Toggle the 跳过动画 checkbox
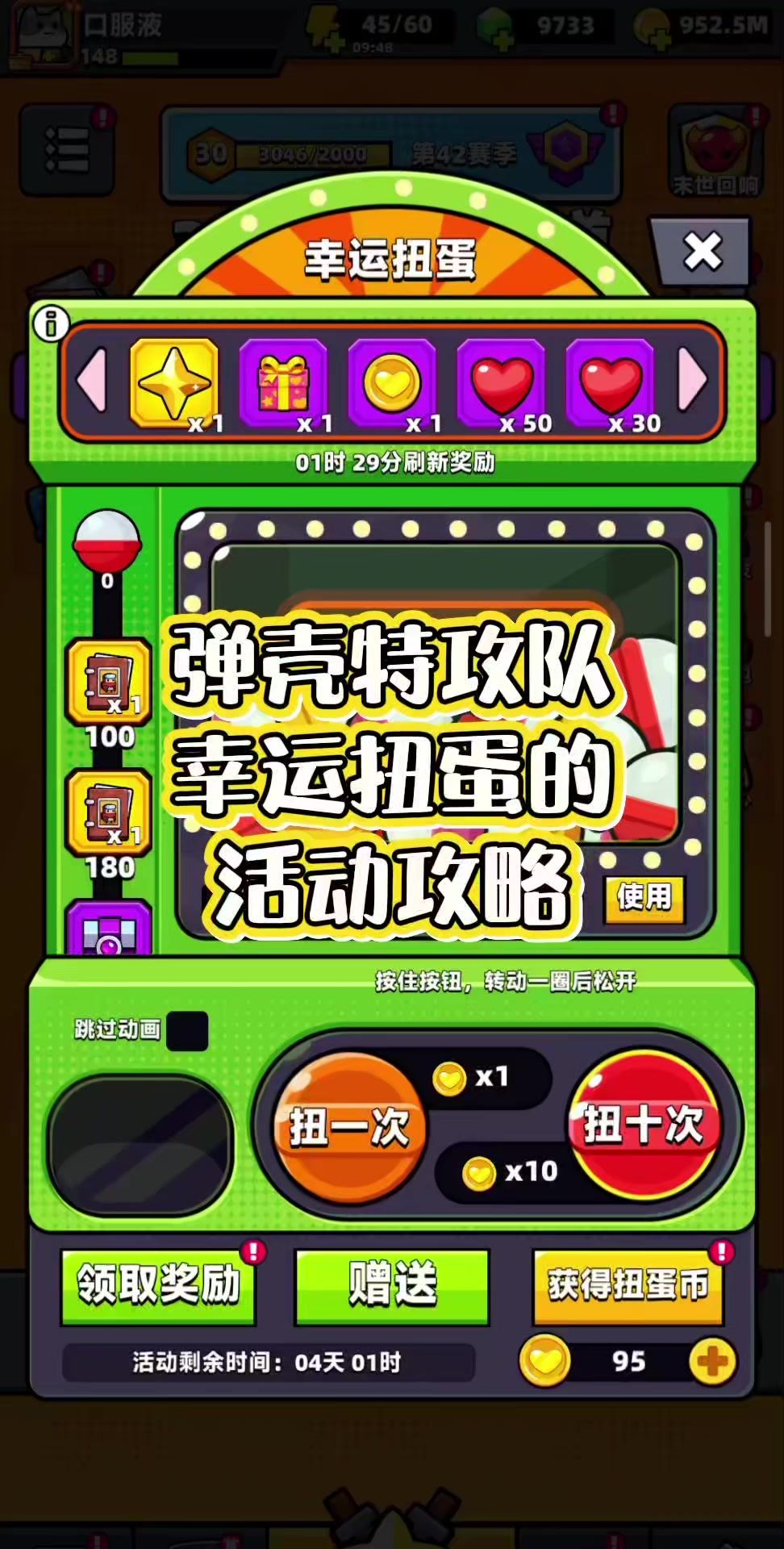784x1549 pixels. (187, 1030)
